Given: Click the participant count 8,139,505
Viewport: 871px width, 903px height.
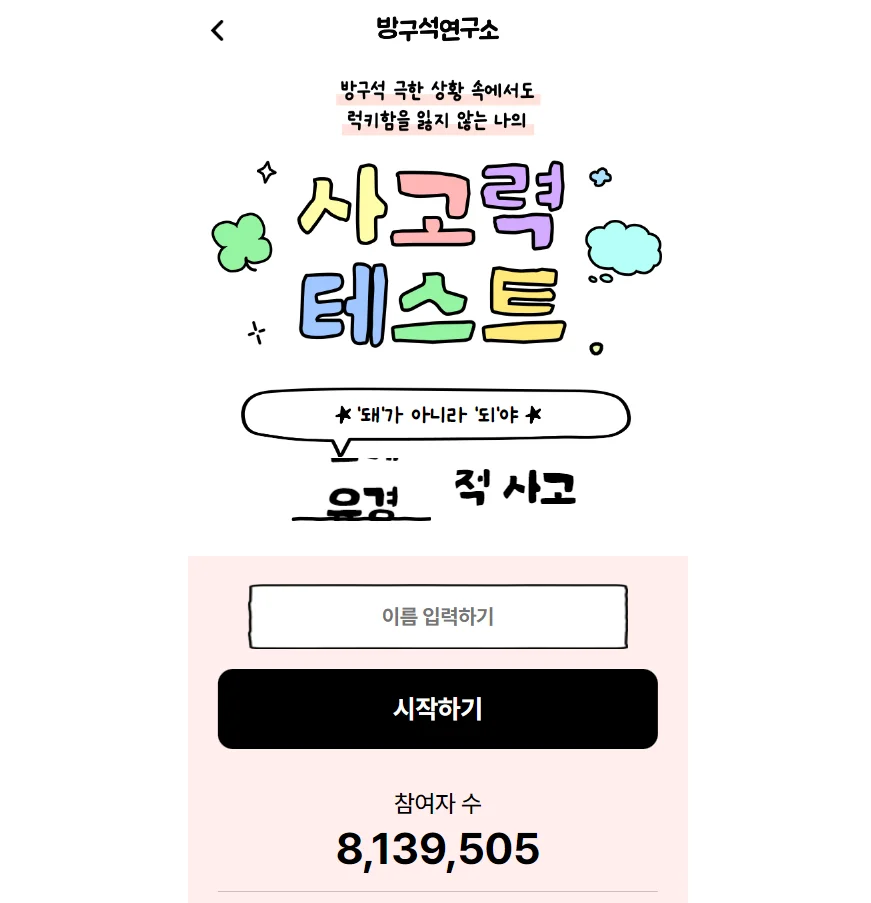Looking at the screenshot, I should tap(436, 848).
